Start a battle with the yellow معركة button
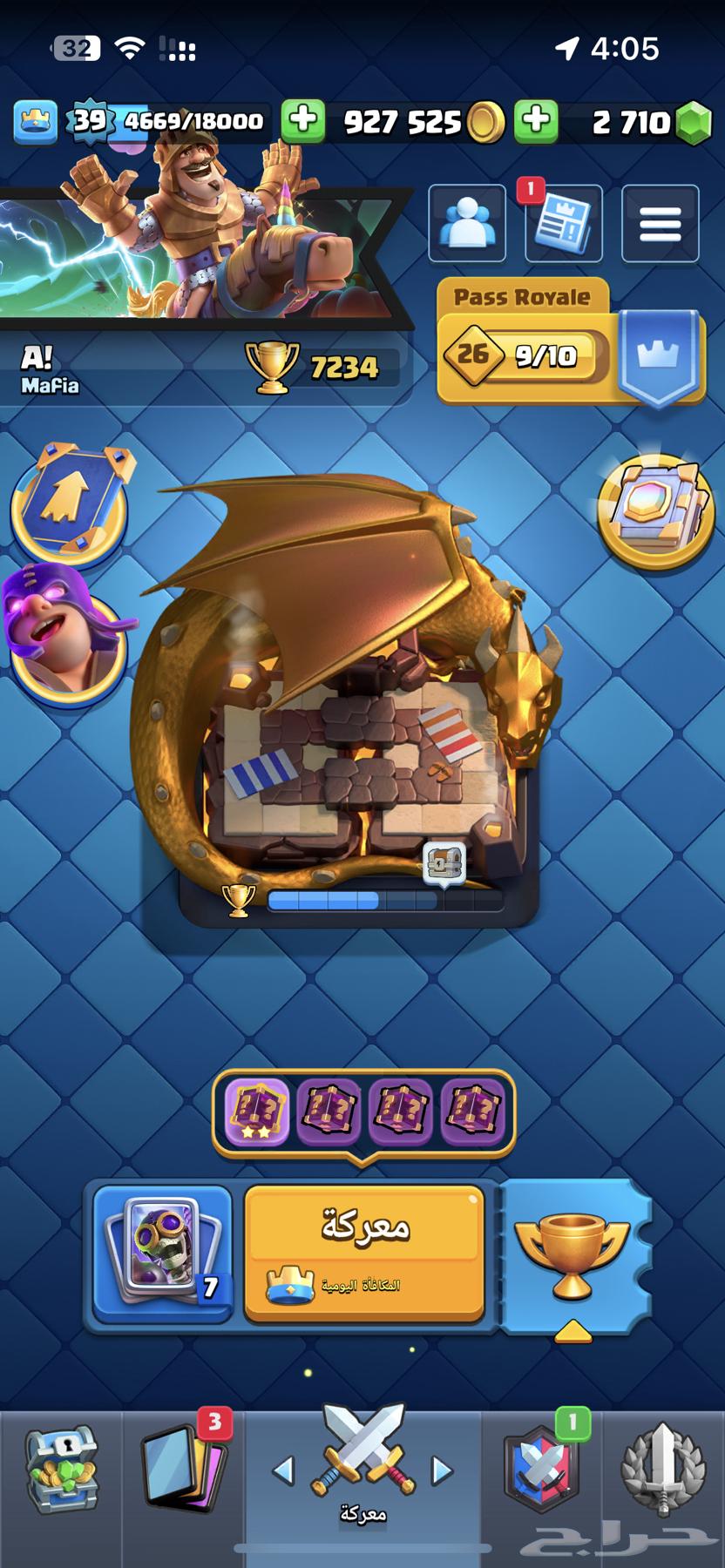 coord(364,1251)
